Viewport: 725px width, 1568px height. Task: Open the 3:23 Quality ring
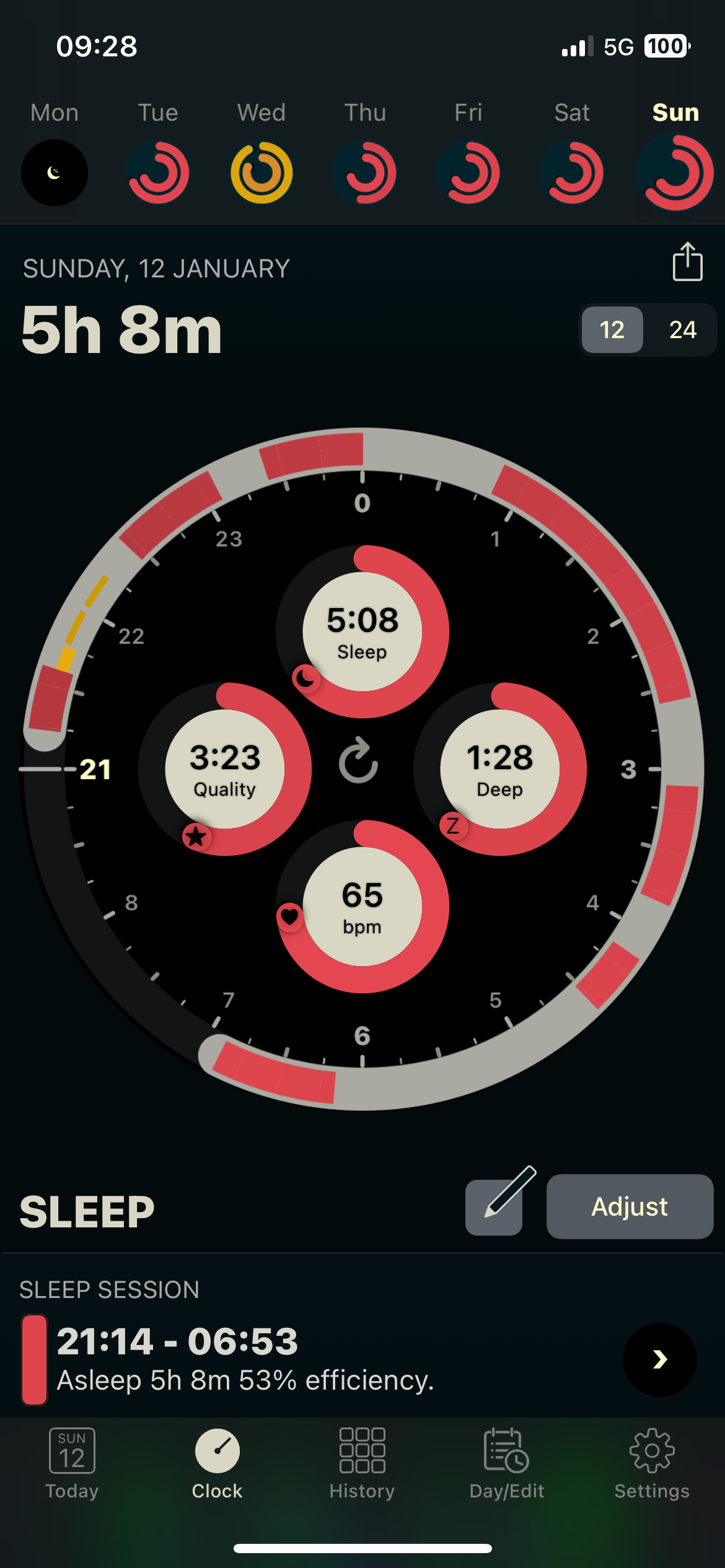click(225, 769)
